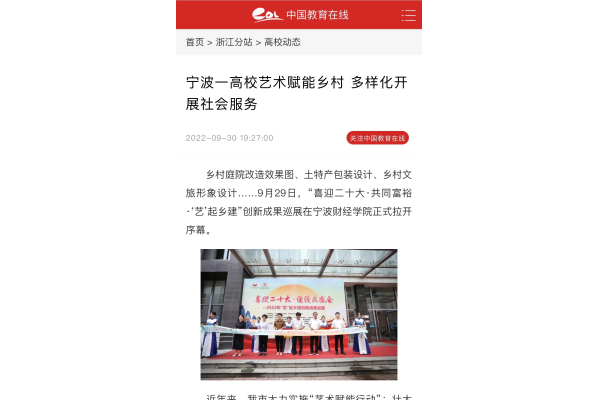Open the 浙江分站 breadcrumb link
Image resolution: width=600 pixels, height=400 pixels.
233,42
